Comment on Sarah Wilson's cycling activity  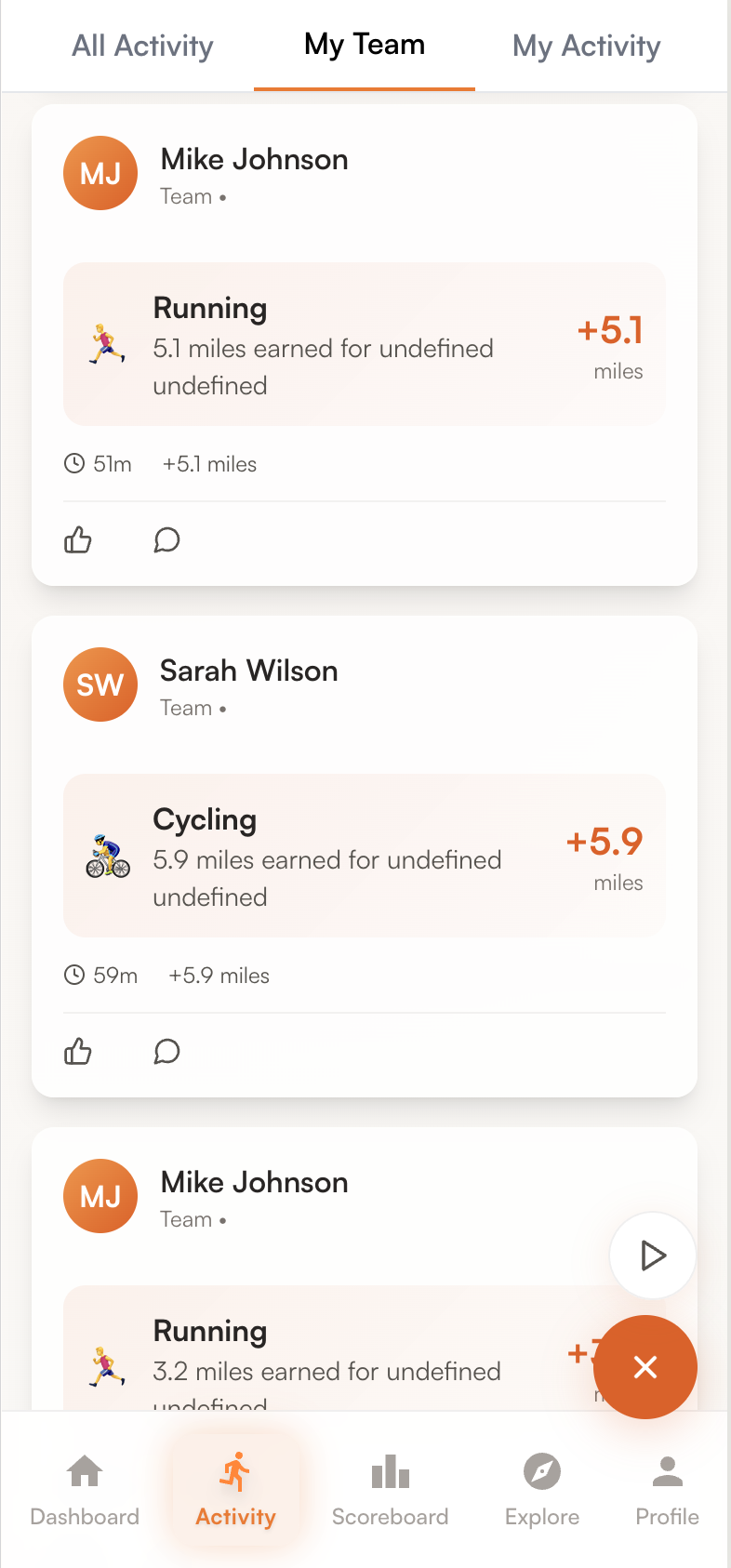click(166, 1052)
